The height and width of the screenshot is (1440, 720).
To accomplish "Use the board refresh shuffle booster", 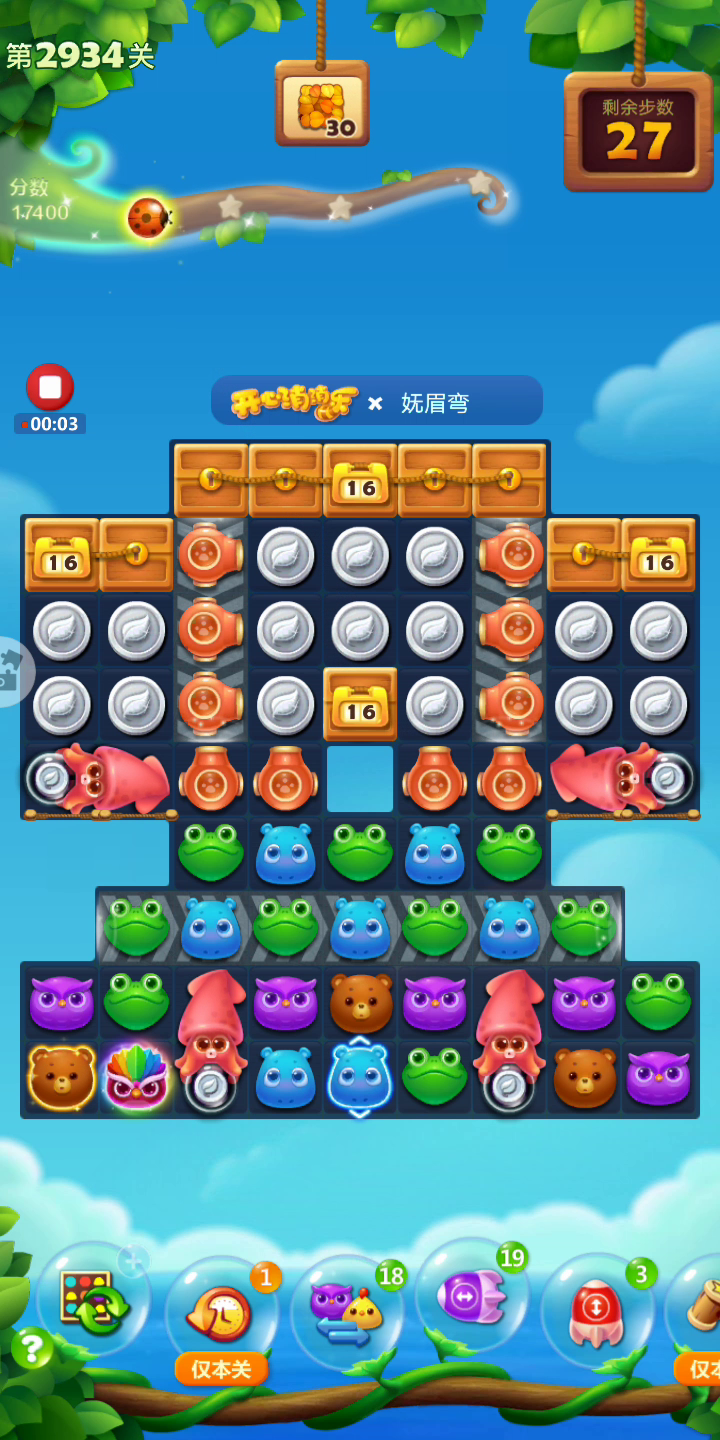I will click(93, 1298).
